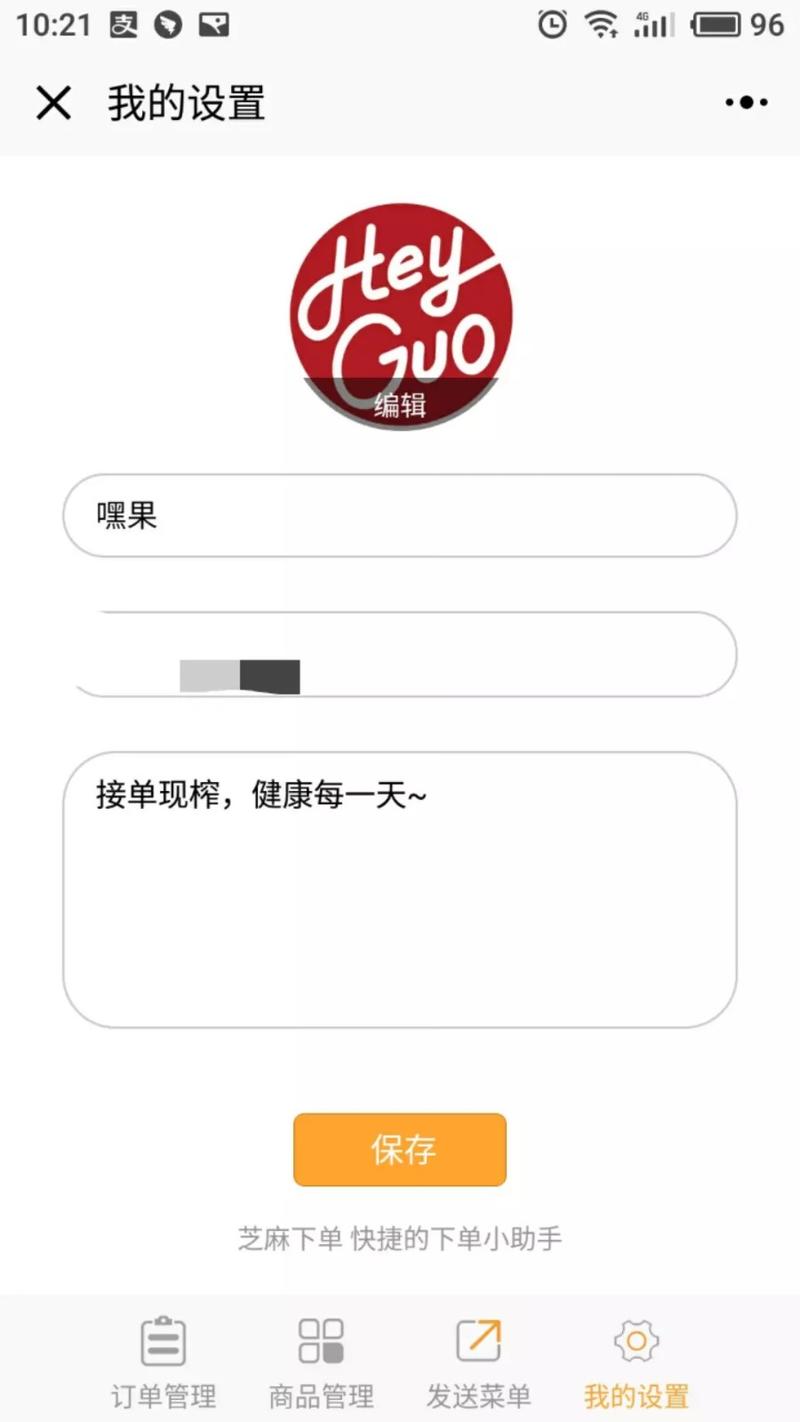Edit the 接单现榨 description box

(400, 889)
